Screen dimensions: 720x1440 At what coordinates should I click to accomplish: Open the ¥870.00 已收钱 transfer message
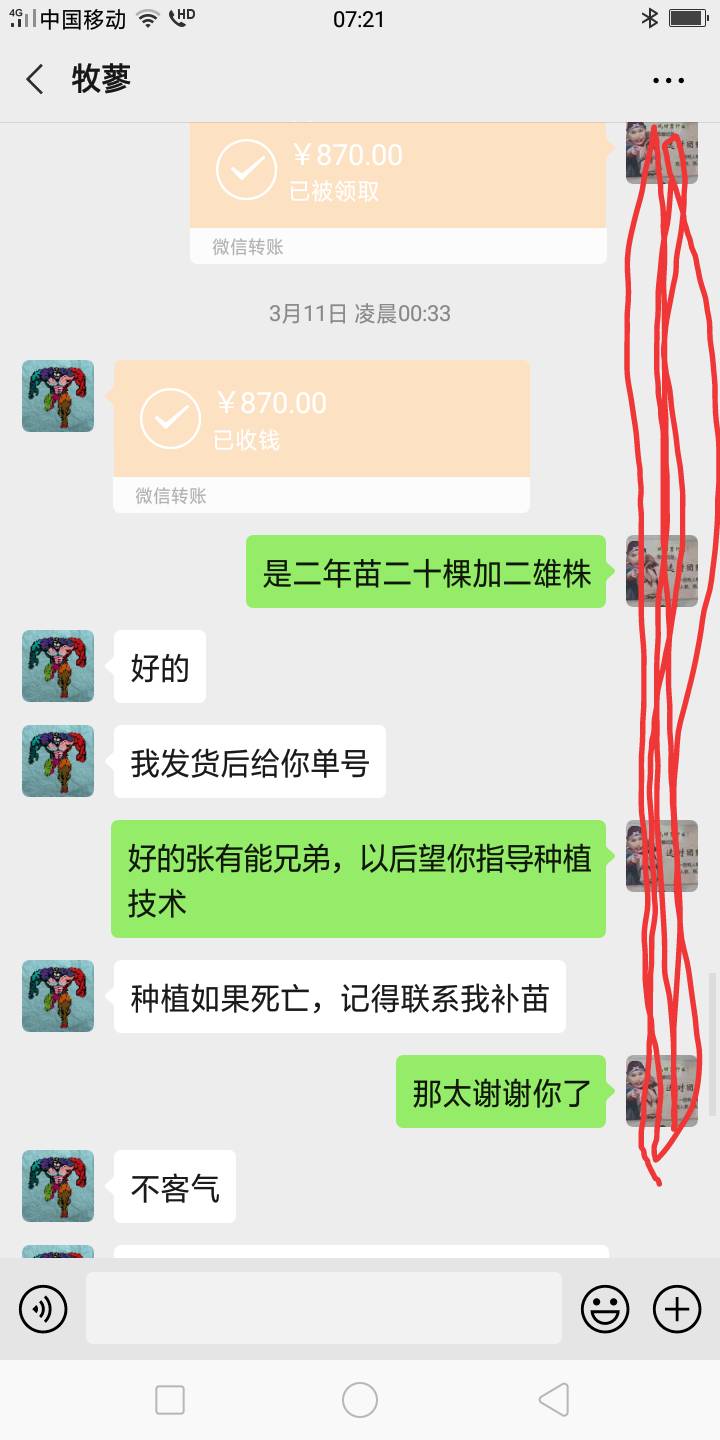(x=321, y=437)
